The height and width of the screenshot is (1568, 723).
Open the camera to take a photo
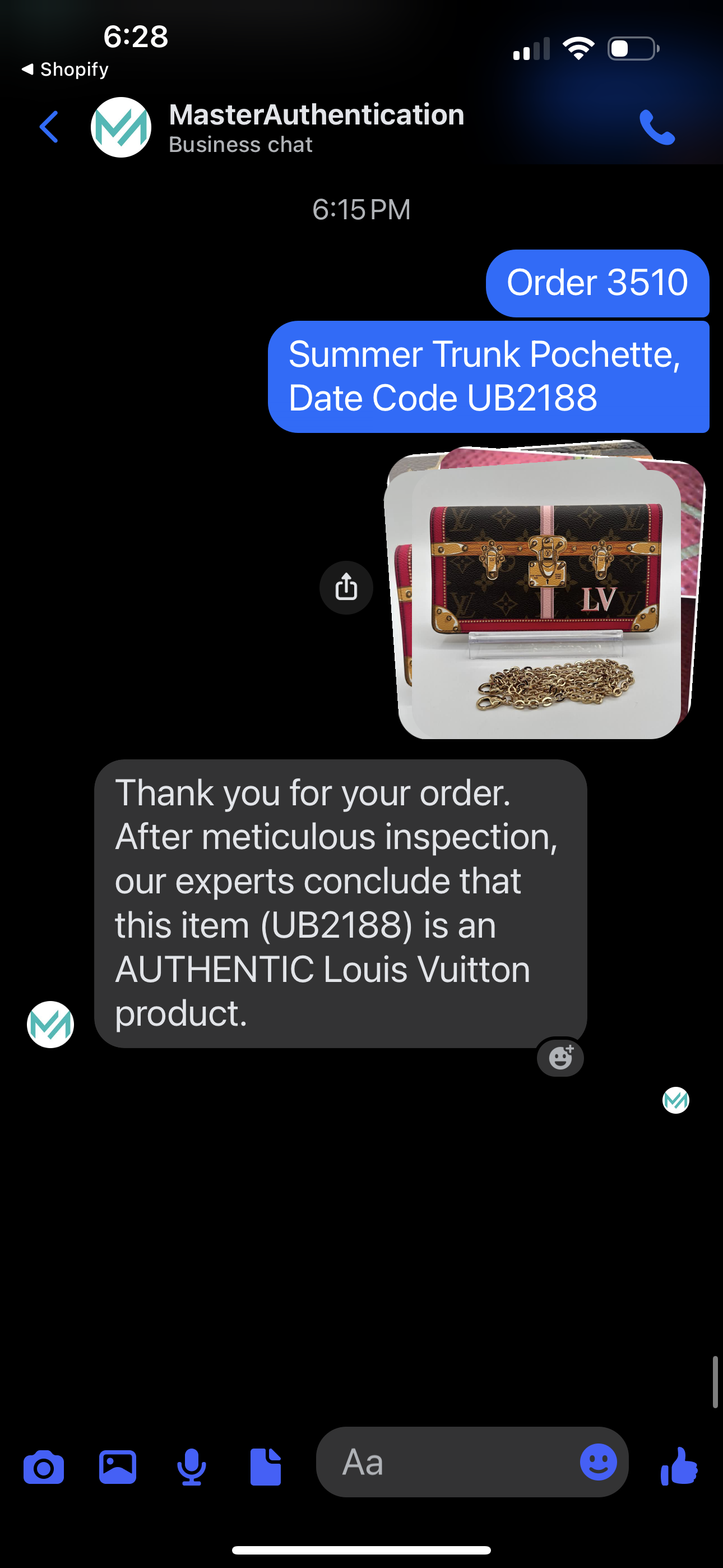(43, 1468)
